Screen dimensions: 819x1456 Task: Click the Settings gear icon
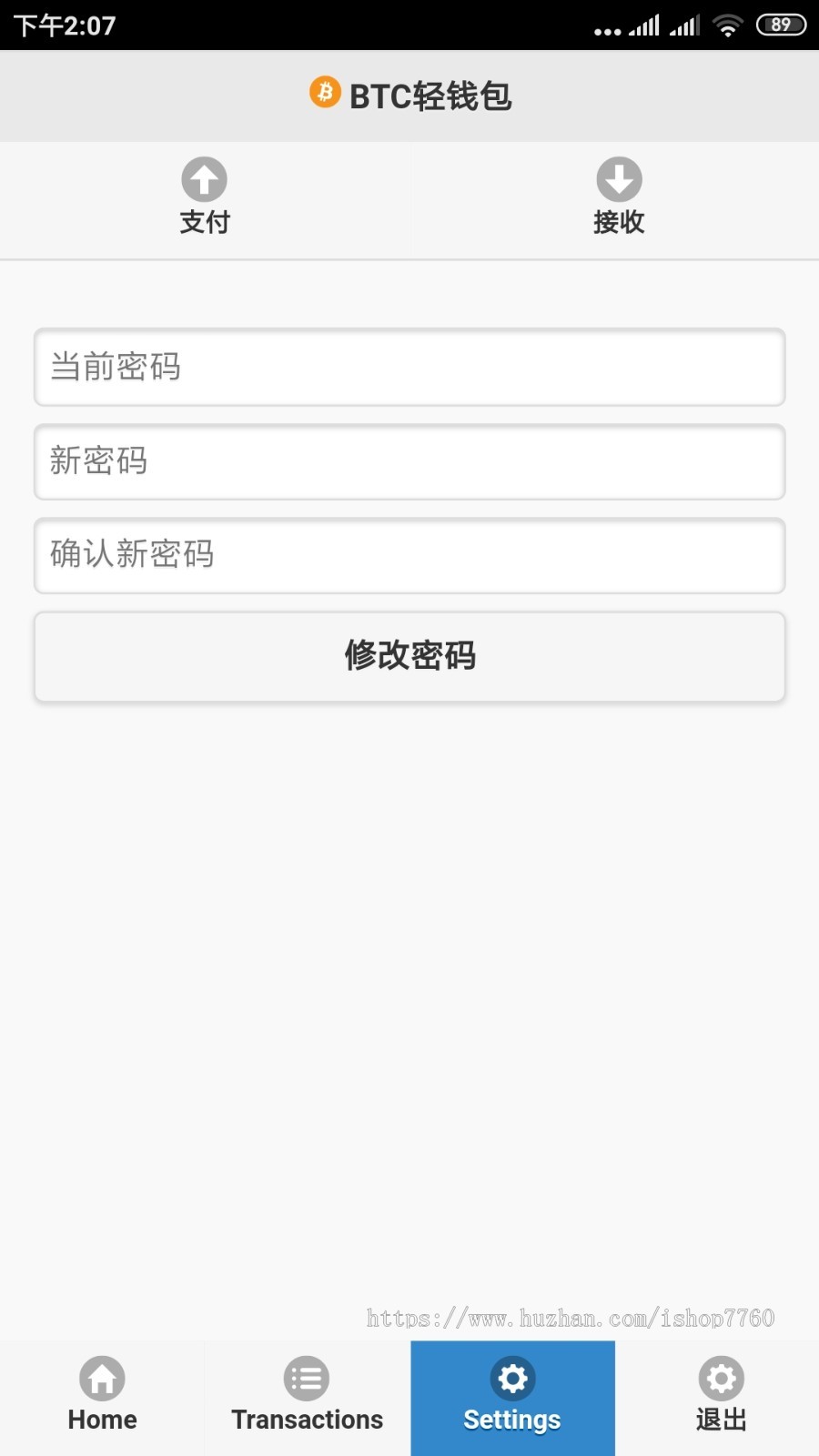point(512,1379)
